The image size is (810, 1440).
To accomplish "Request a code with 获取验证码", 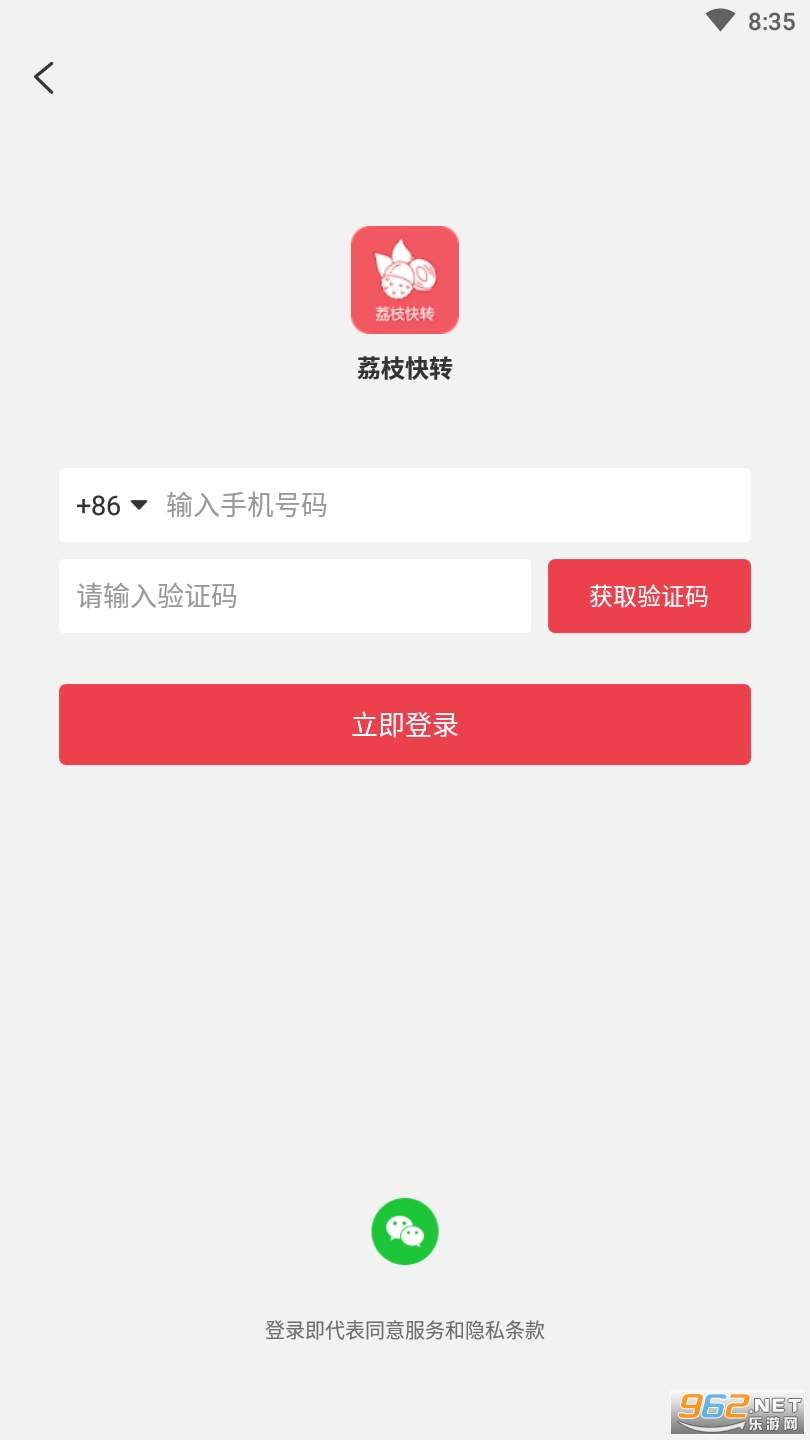I will coord(649,596).
